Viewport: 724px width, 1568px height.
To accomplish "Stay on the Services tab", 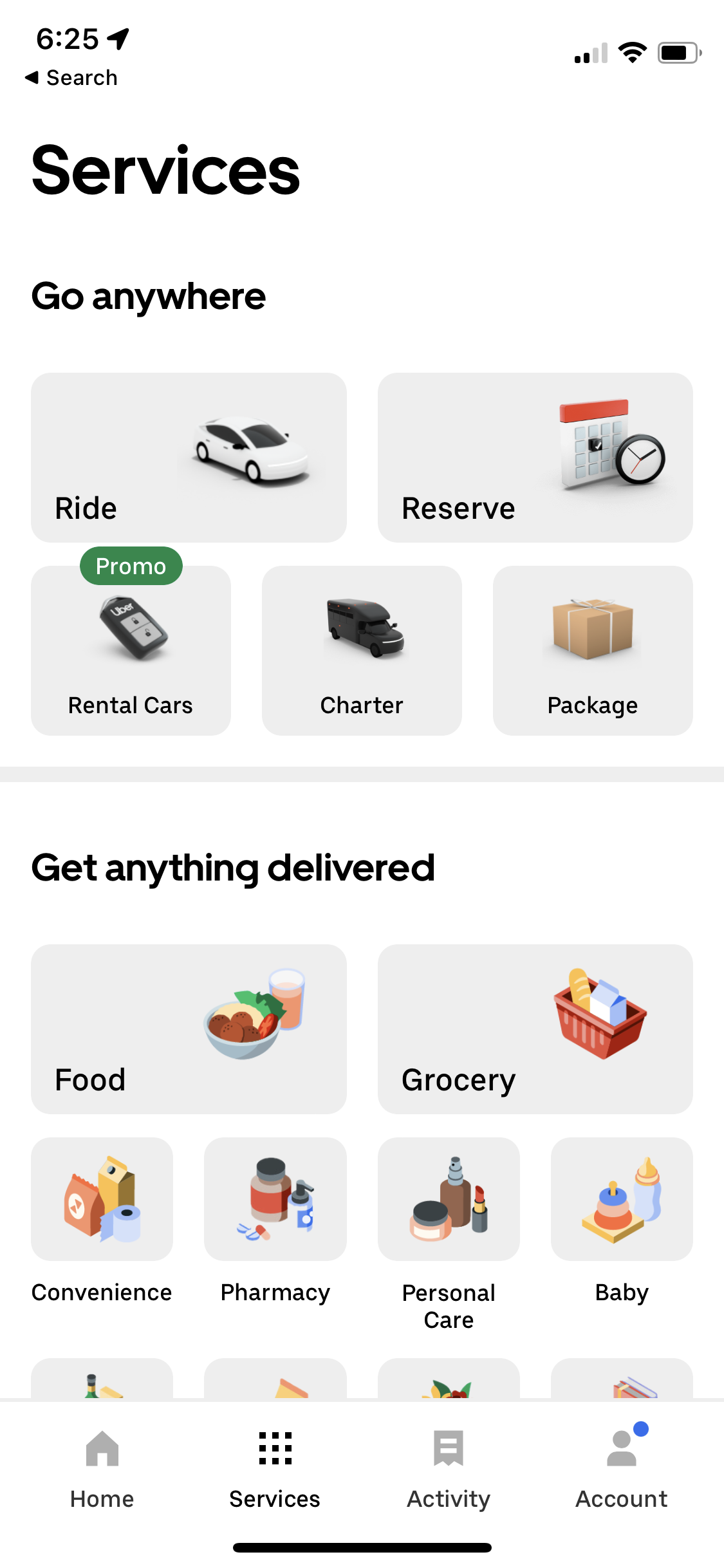I will point(275,1474).
